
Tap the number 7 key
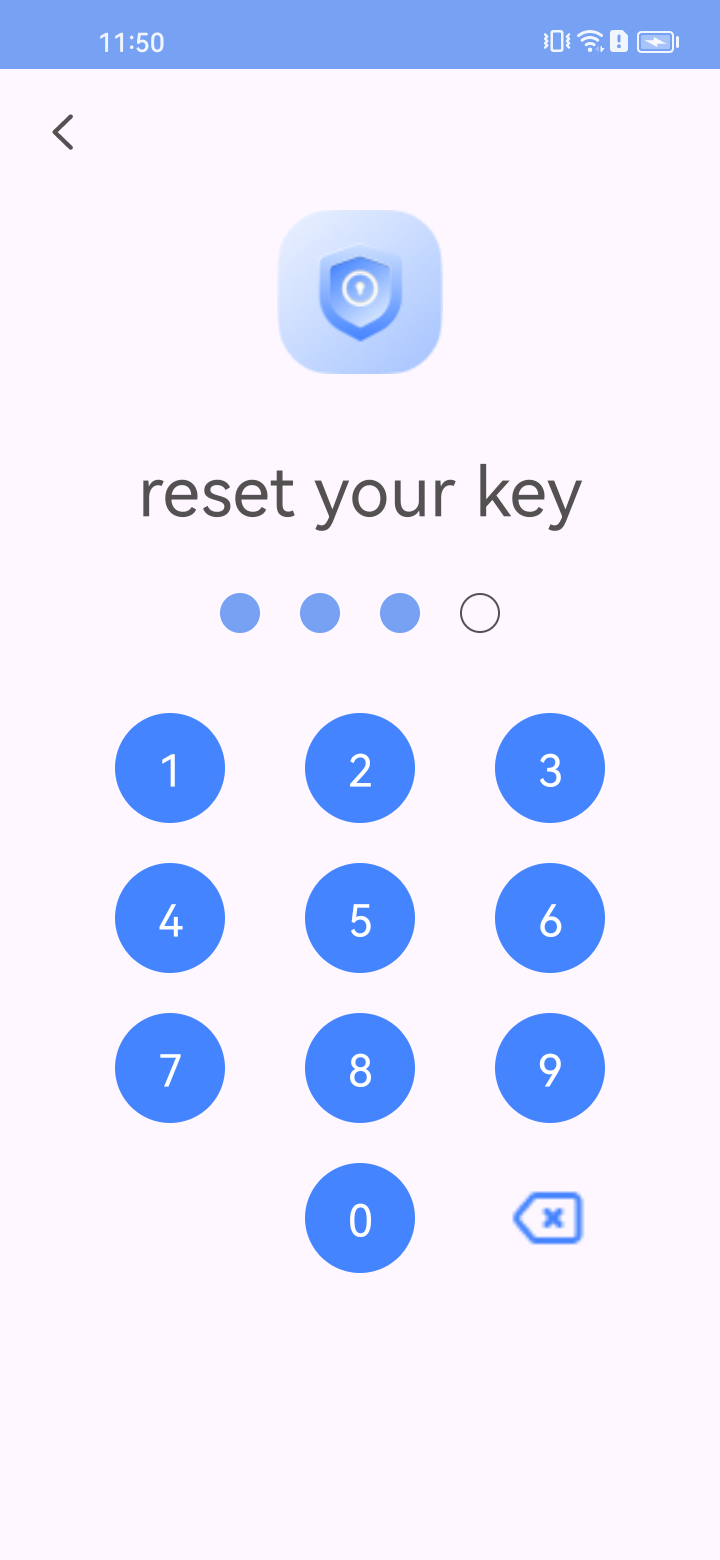170,1068
